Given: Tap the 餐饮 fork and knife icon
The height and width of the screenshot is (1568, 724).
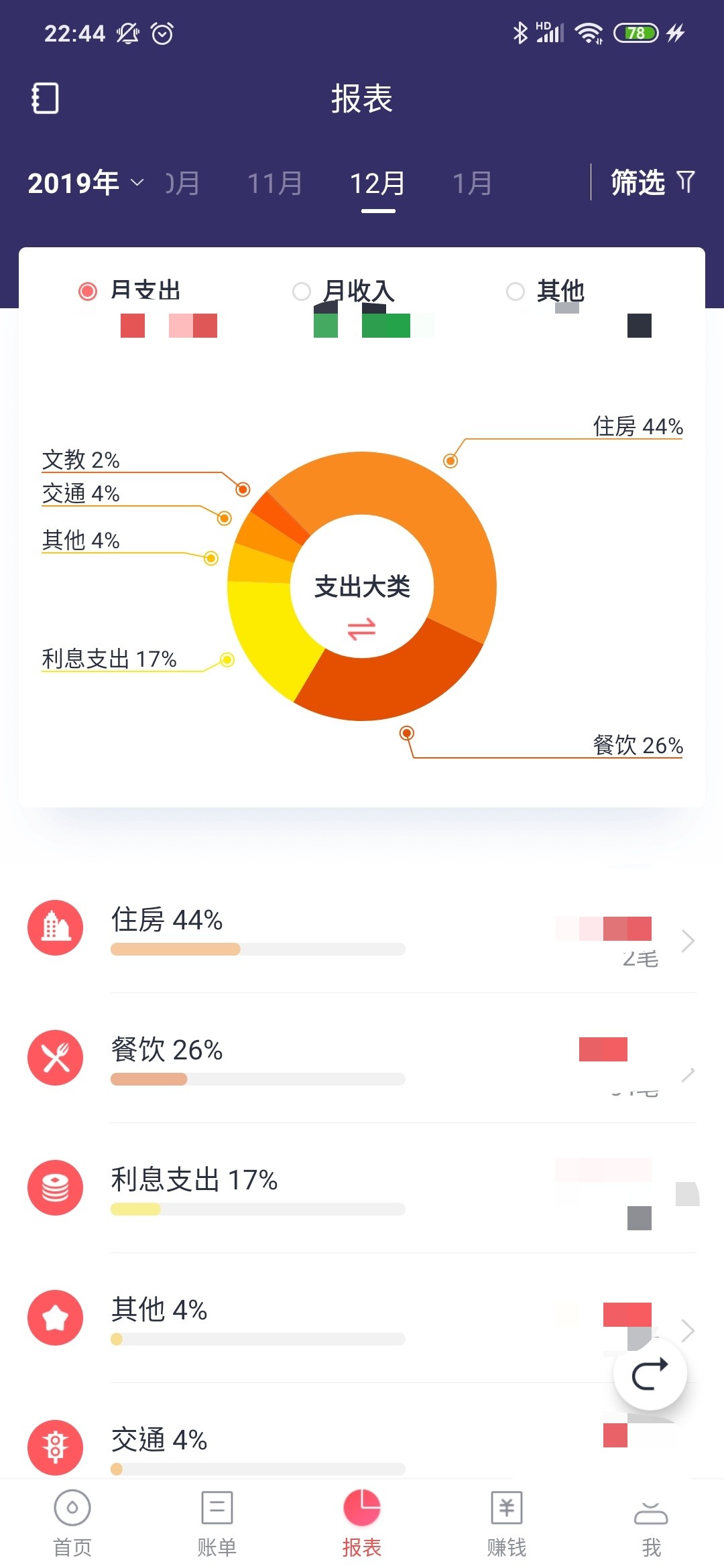Looking at the screenshot, I should 55,1057.
